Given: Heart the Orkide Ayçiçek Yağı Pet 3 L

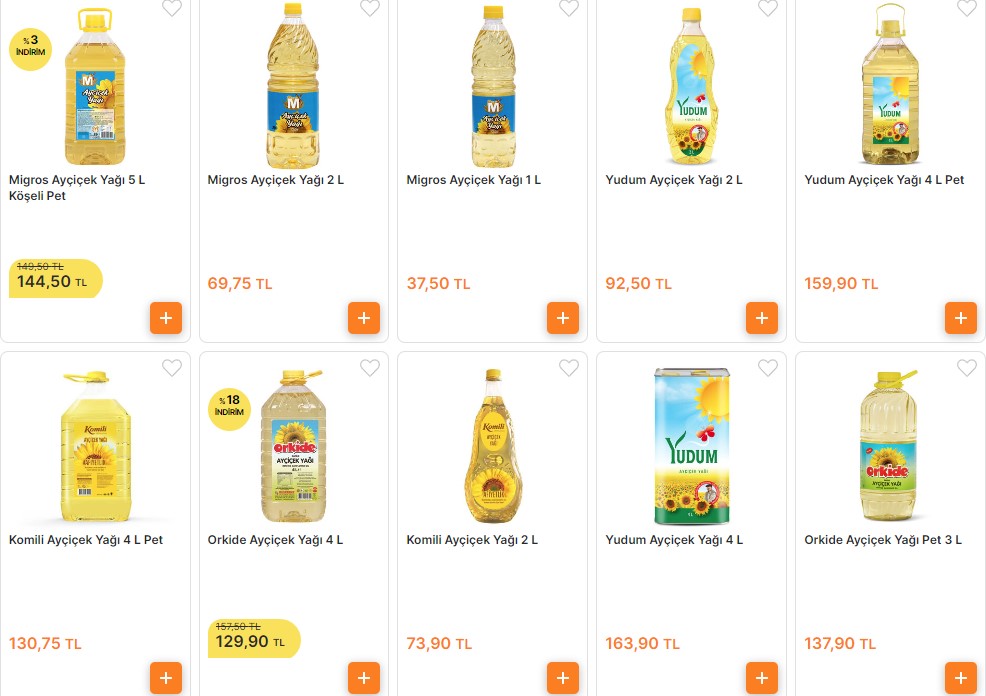Looking at the screenshot, I should pos(966,368).
